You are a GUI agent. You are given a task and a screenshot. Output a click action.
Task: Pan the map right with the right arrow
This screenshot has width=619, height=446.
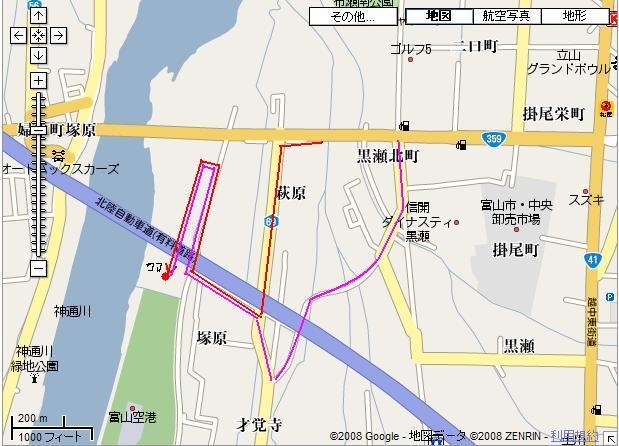pos(58,35)
